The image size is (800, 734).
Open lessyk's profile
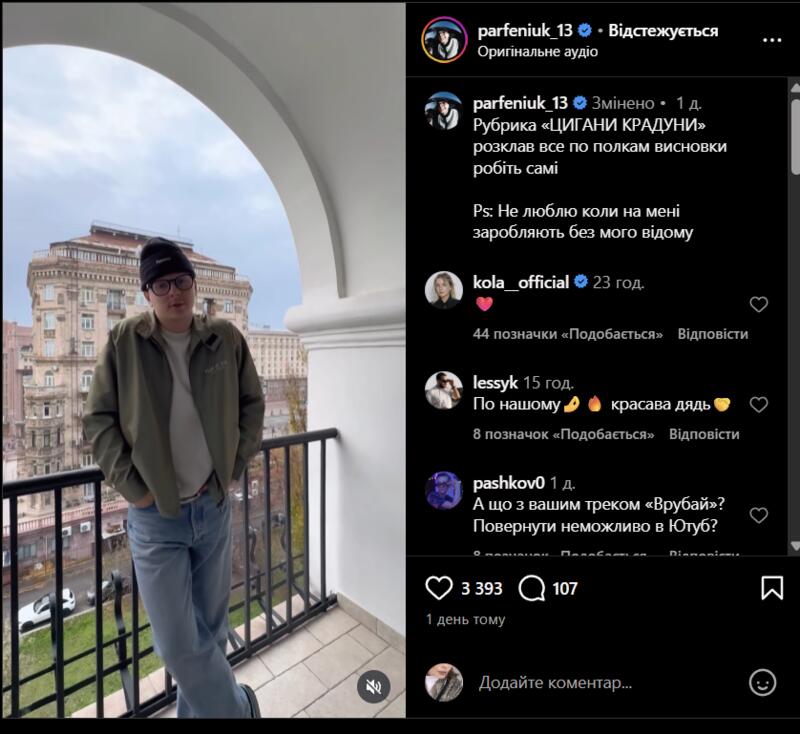tap(496, 382)
